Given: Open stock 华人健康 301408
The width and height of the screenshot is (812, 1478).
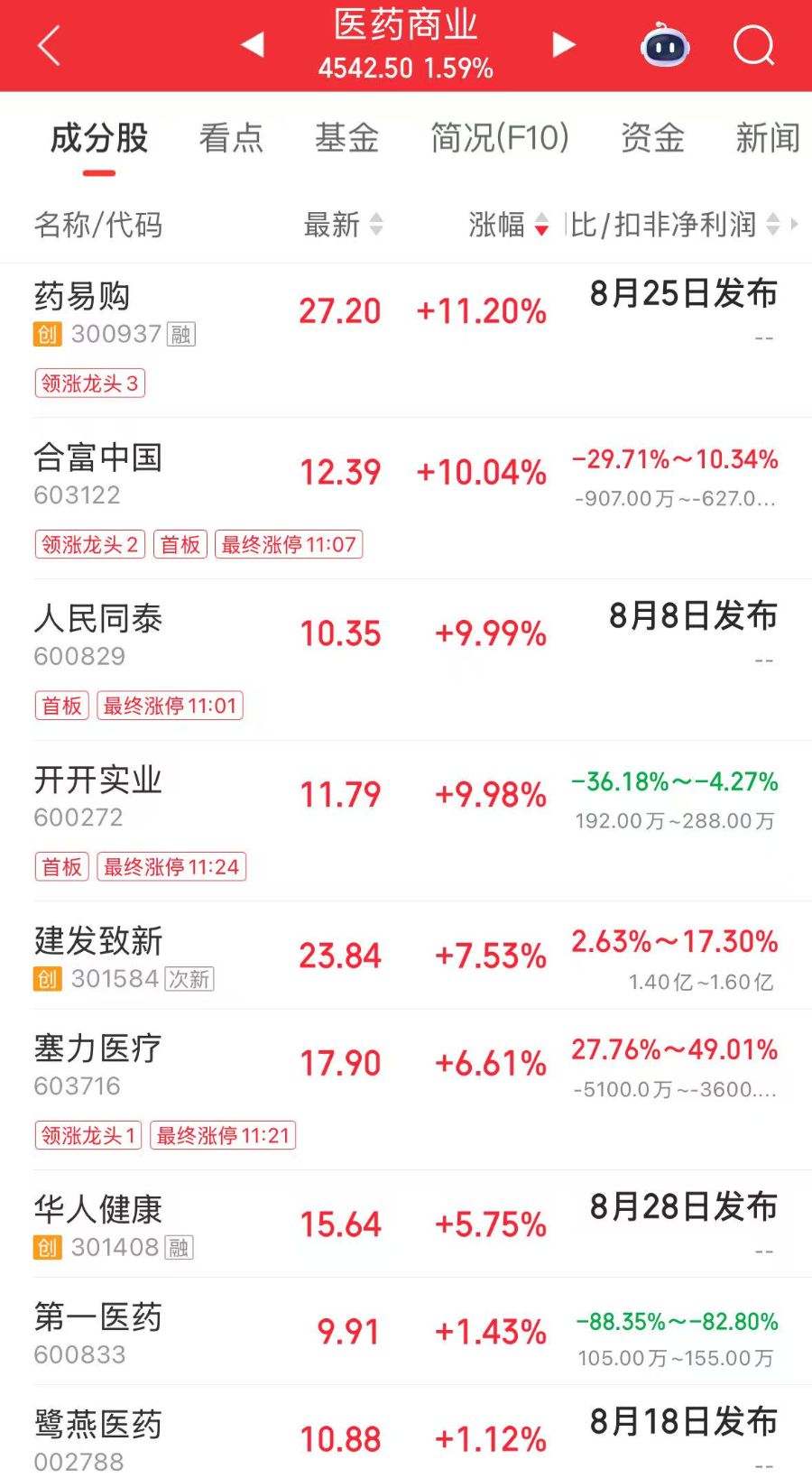Looking at the screenshot, I should (x=406, y=1224).
